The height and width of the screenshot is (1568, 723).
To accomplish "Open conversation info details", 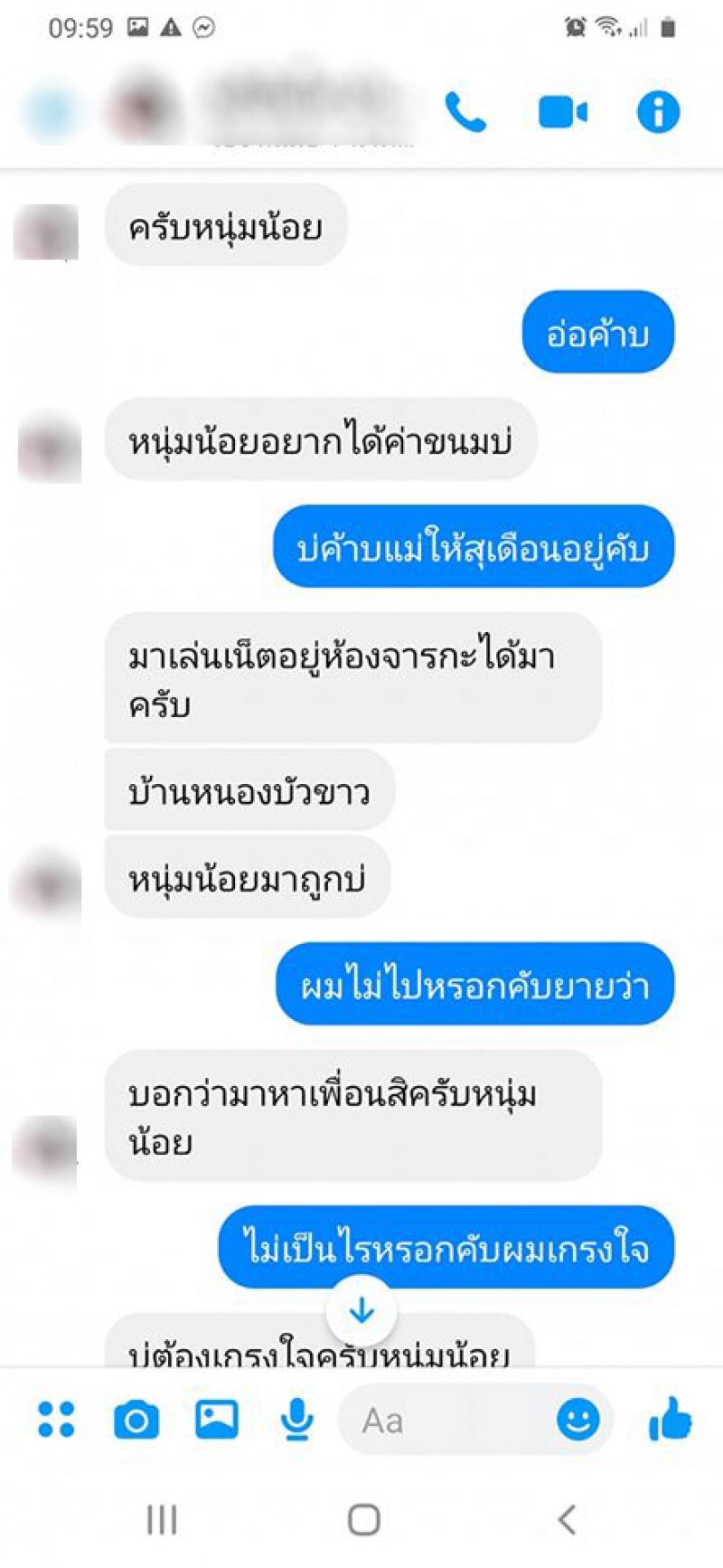I will (658, 113).
